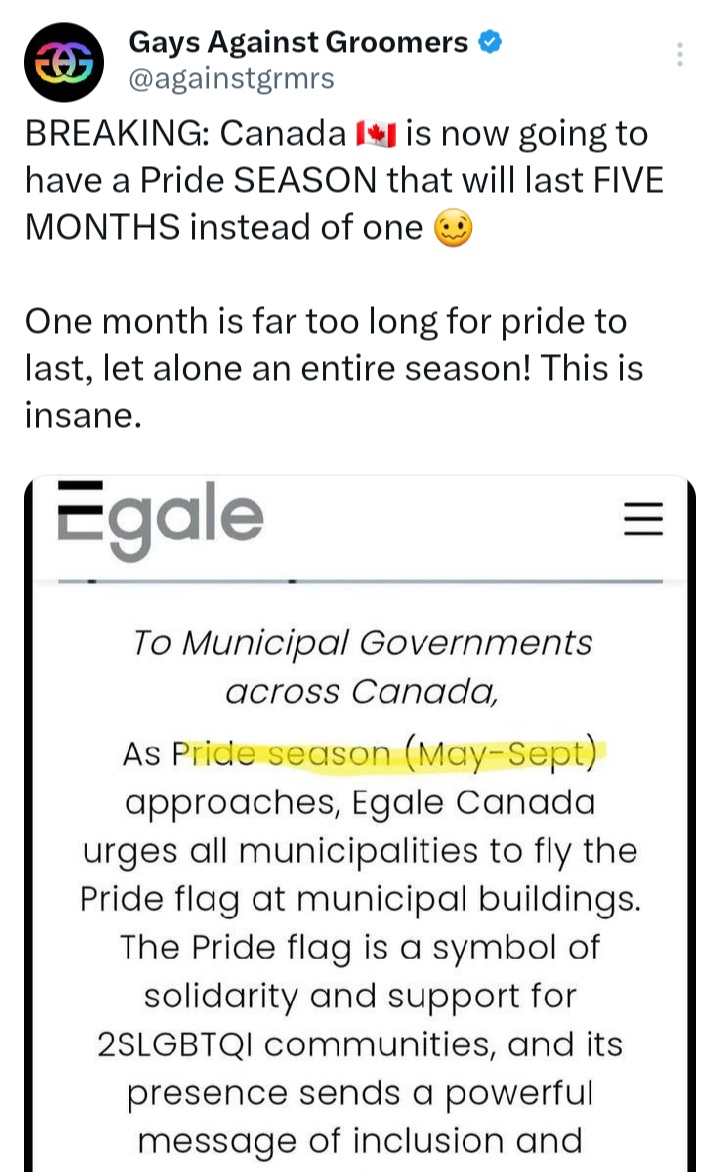Image resolution: width=720 pixels, height=1172 pixels.
Task: Expand the attached Egale screenshot image
Action: (360, 823)
